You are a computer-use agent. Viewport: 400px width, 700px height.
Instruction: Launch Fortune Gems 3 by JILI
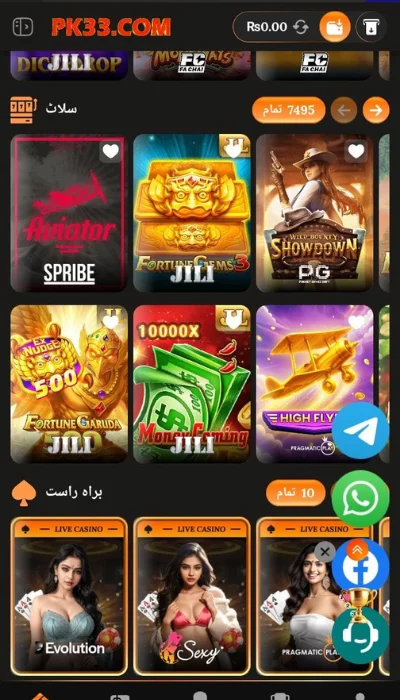[x=192, y=213]
